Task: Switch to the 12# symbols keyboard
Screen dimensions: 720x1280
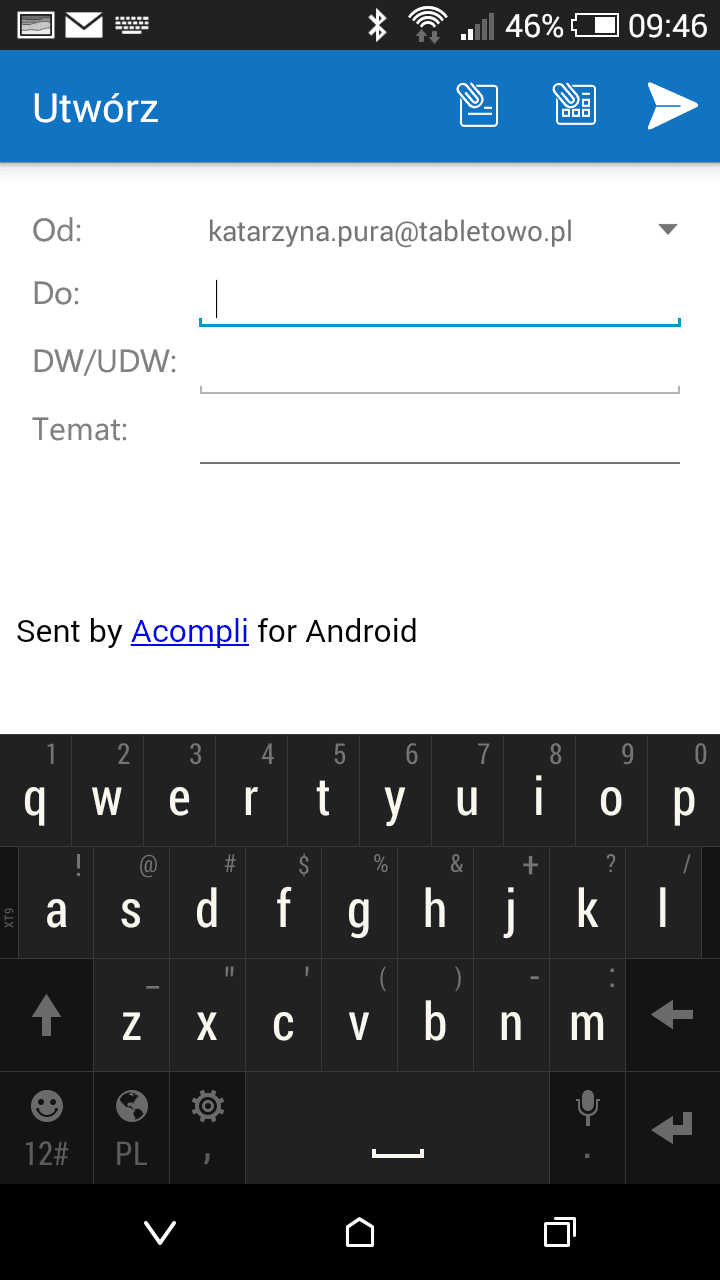Action: click(x=47, y=1129)
